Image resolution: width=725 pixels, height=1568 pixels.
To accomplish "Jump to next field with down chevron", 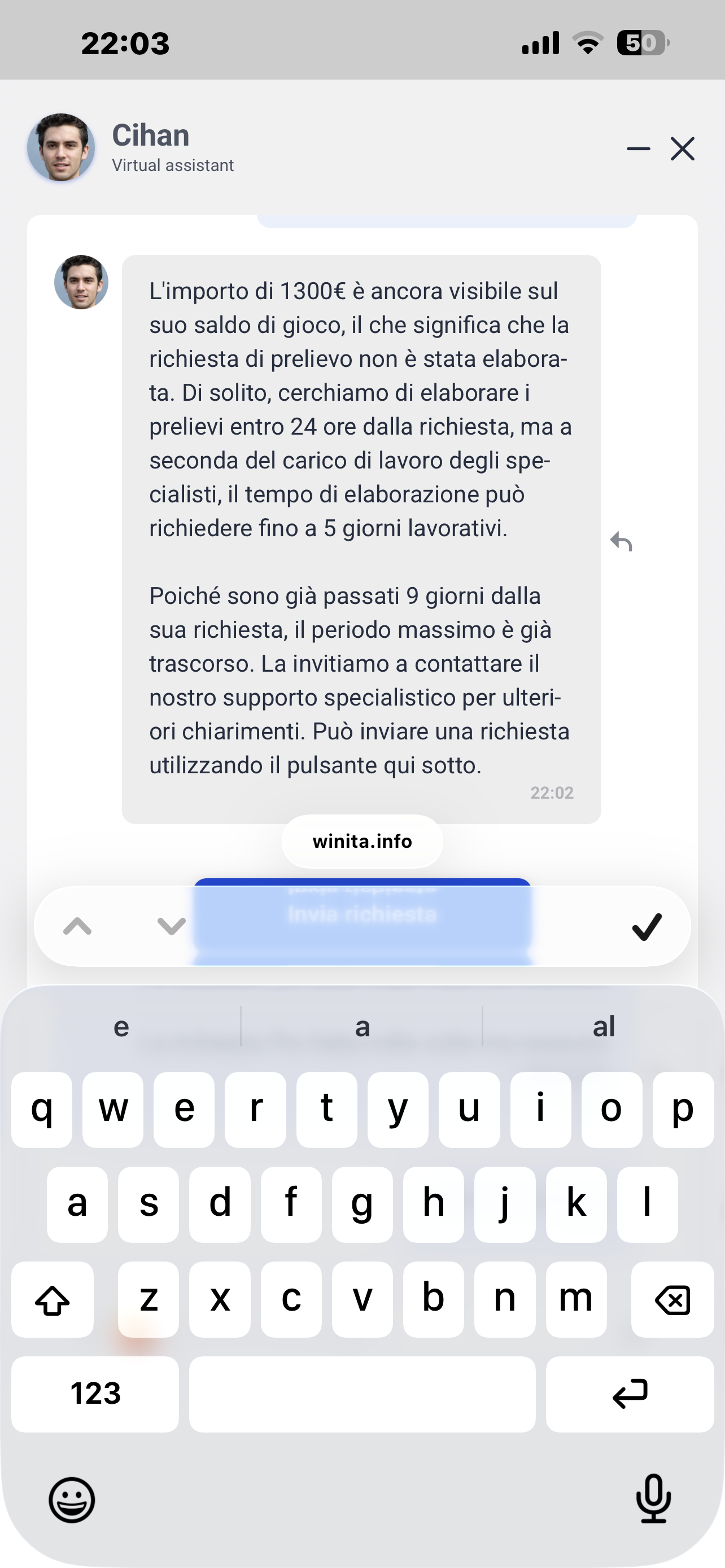I will pos(171,926).
